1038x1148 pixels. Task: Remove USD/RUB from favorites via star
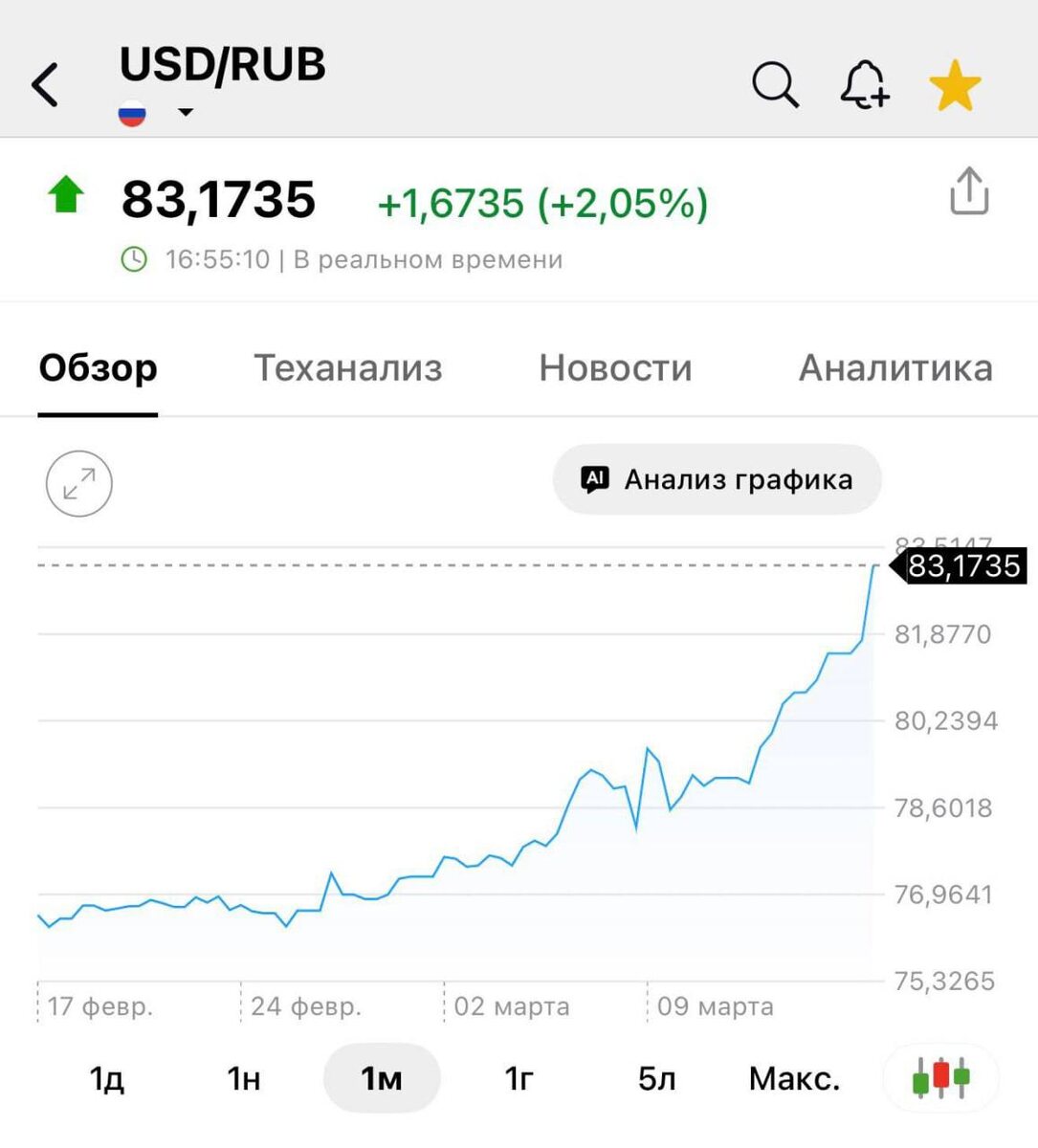955,86
